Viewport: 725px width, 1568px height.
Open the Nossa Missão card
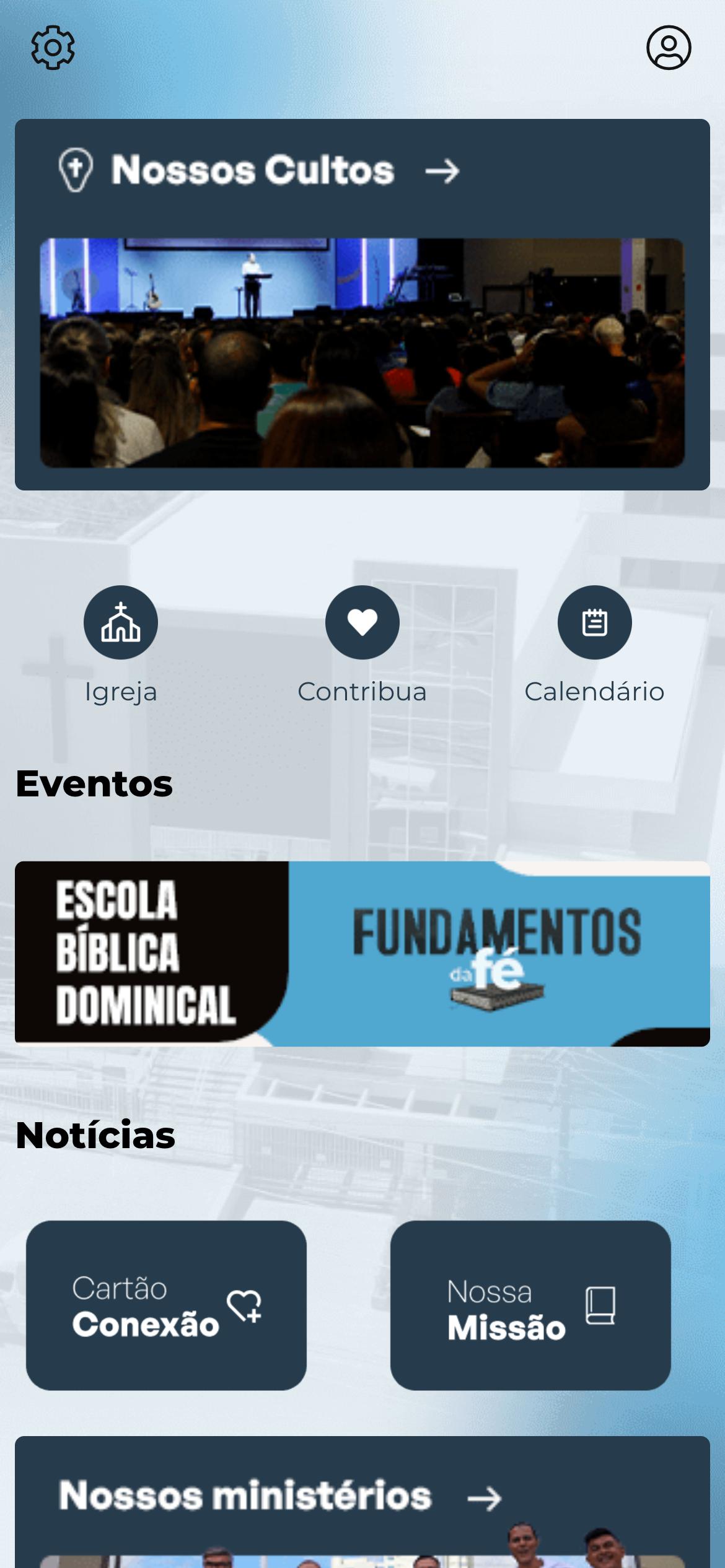[530, 1305]
